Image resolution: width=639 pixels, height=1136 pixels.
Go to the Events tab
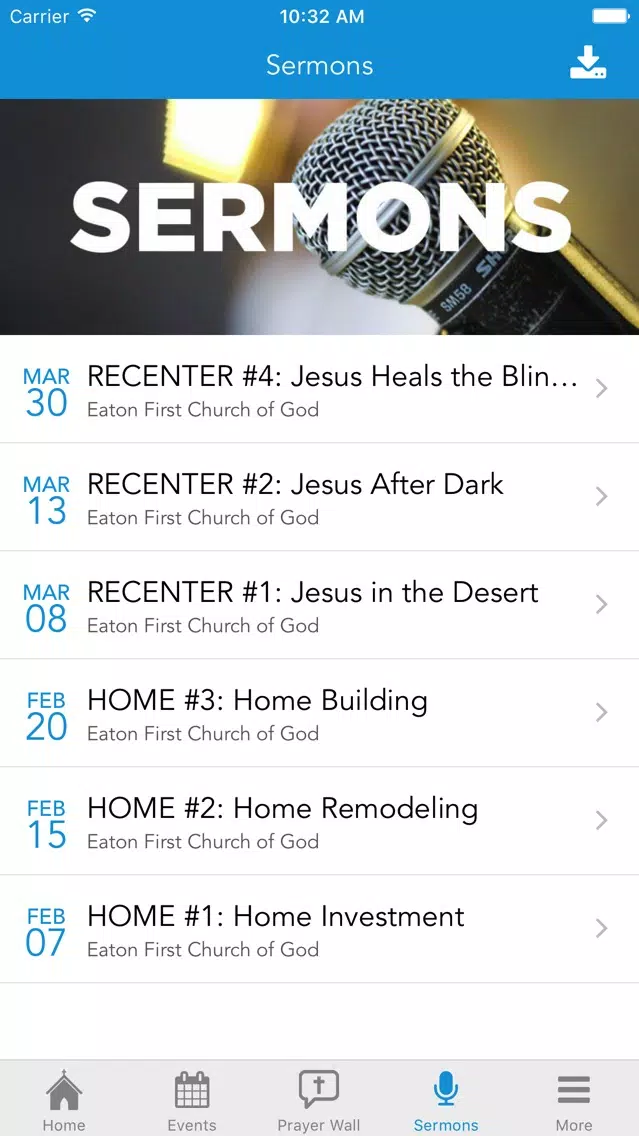point(192,1100)
